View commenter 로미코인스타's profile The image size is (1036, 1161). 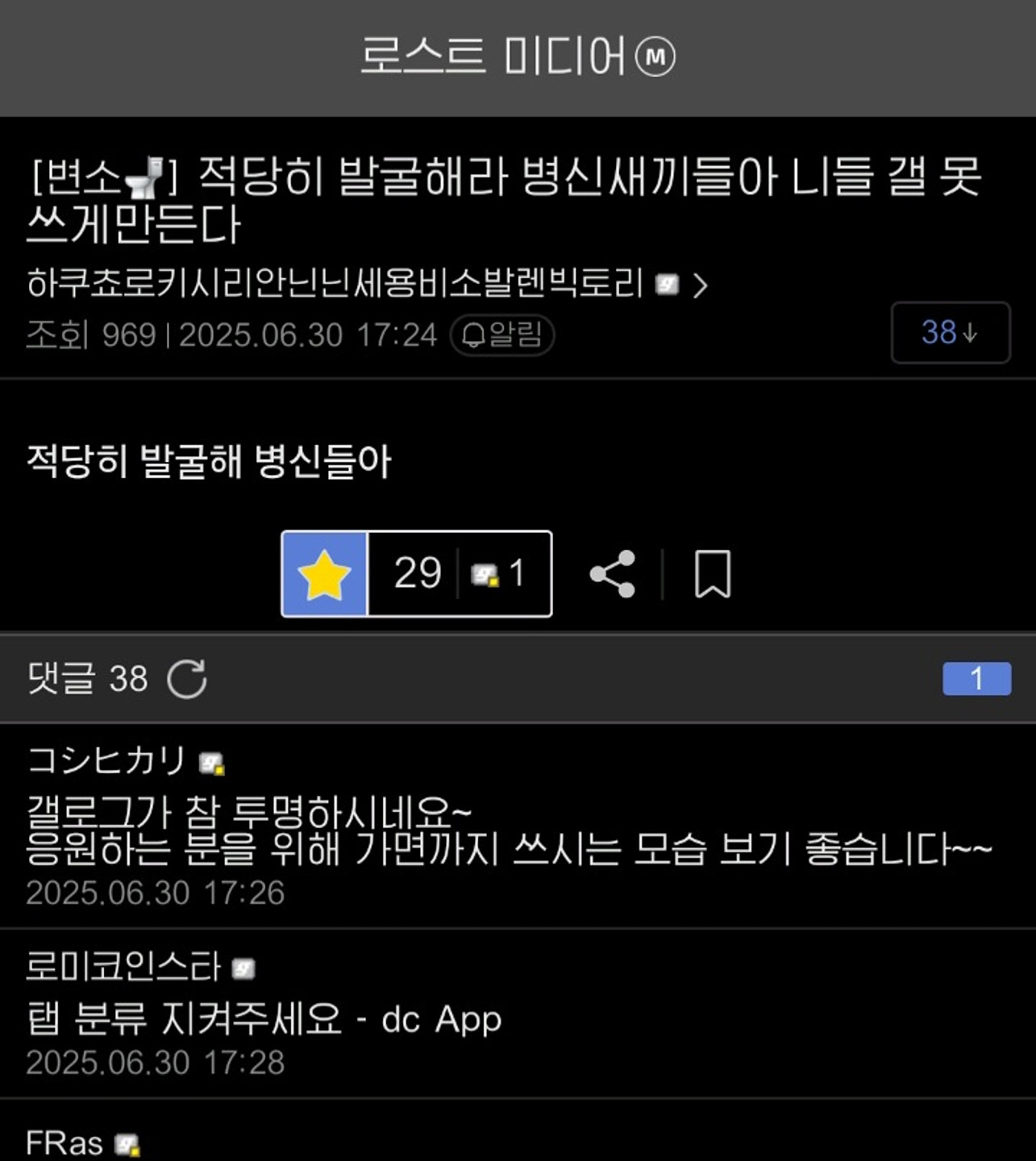123,966
